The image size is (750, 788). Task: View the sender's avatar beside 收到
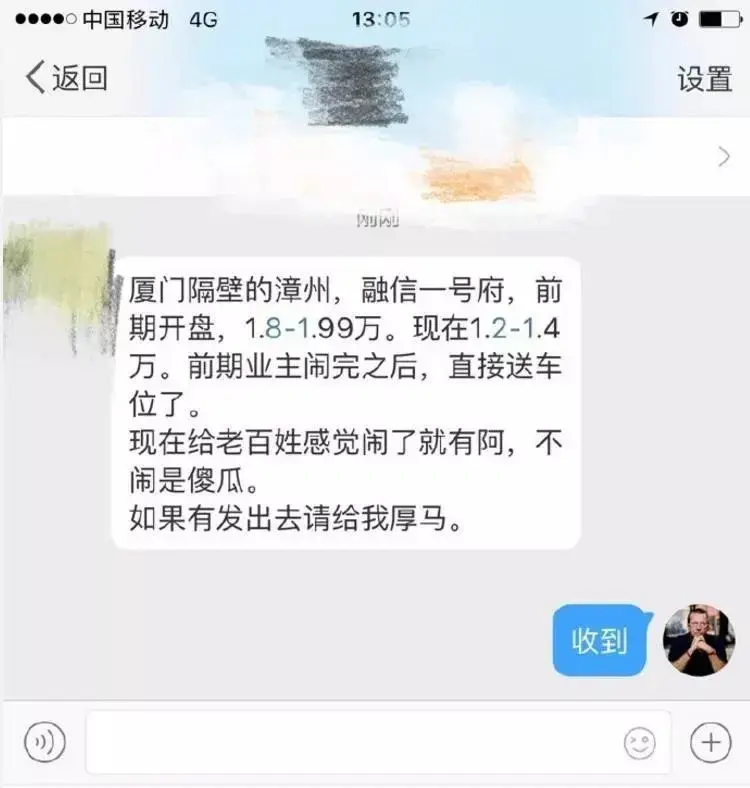pyautogui.click(x=699, y=640)
